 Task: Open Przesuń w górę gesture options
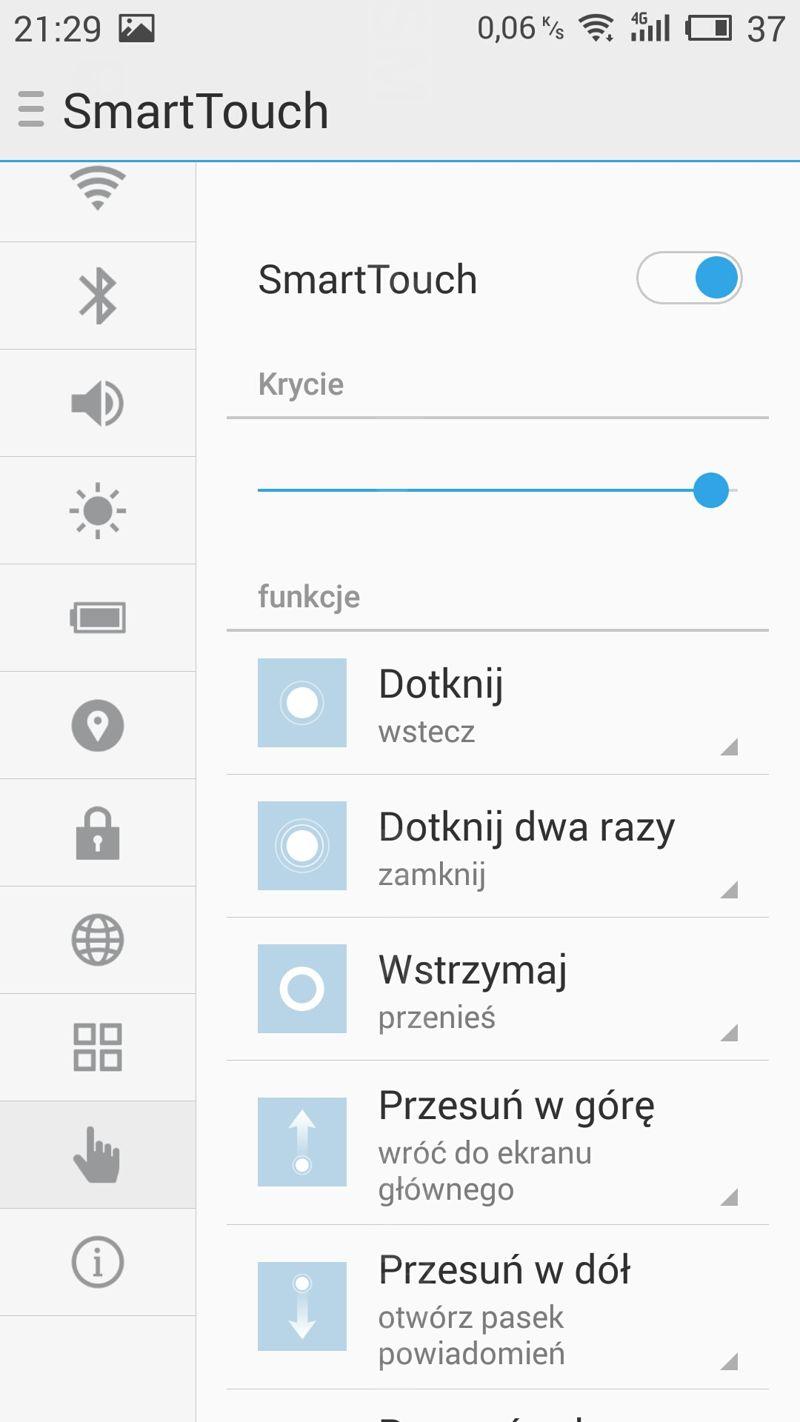498,1143
